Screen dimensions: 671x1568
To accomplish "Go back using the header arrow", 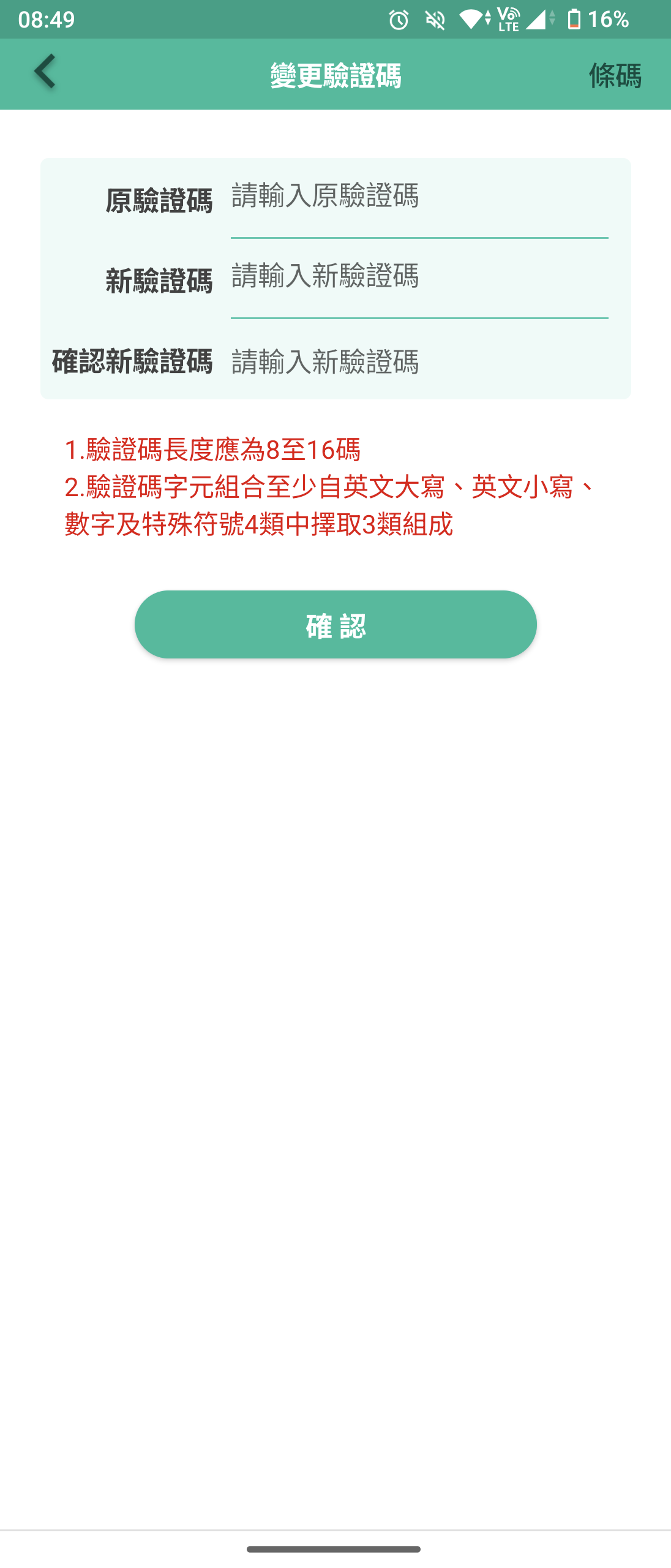I will [45, 72].
